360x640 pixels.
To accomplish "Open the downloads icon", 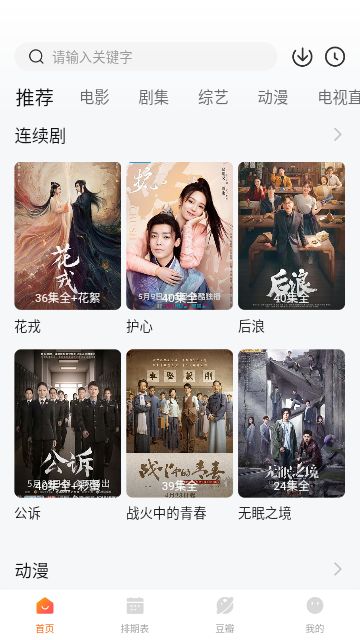I will pyautogui.click(x=302, y=57).
